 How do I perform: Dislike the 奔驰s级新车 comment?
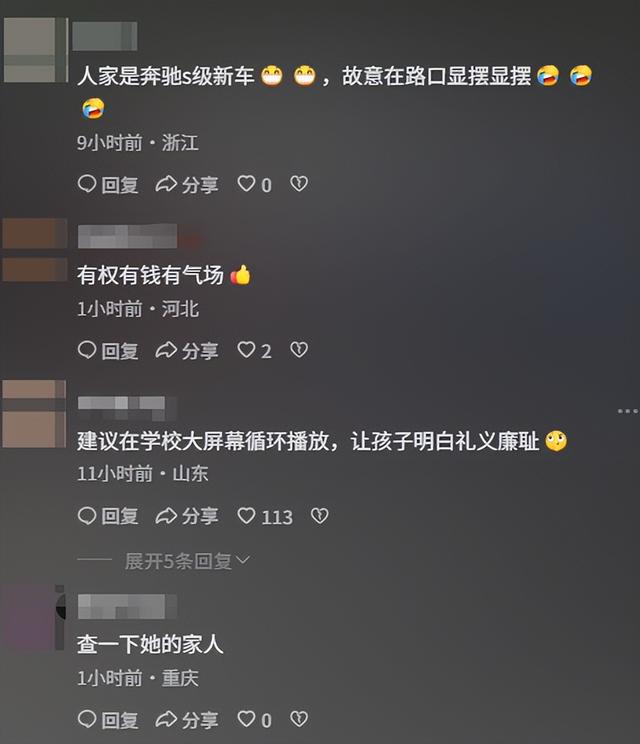click(298, 184)
